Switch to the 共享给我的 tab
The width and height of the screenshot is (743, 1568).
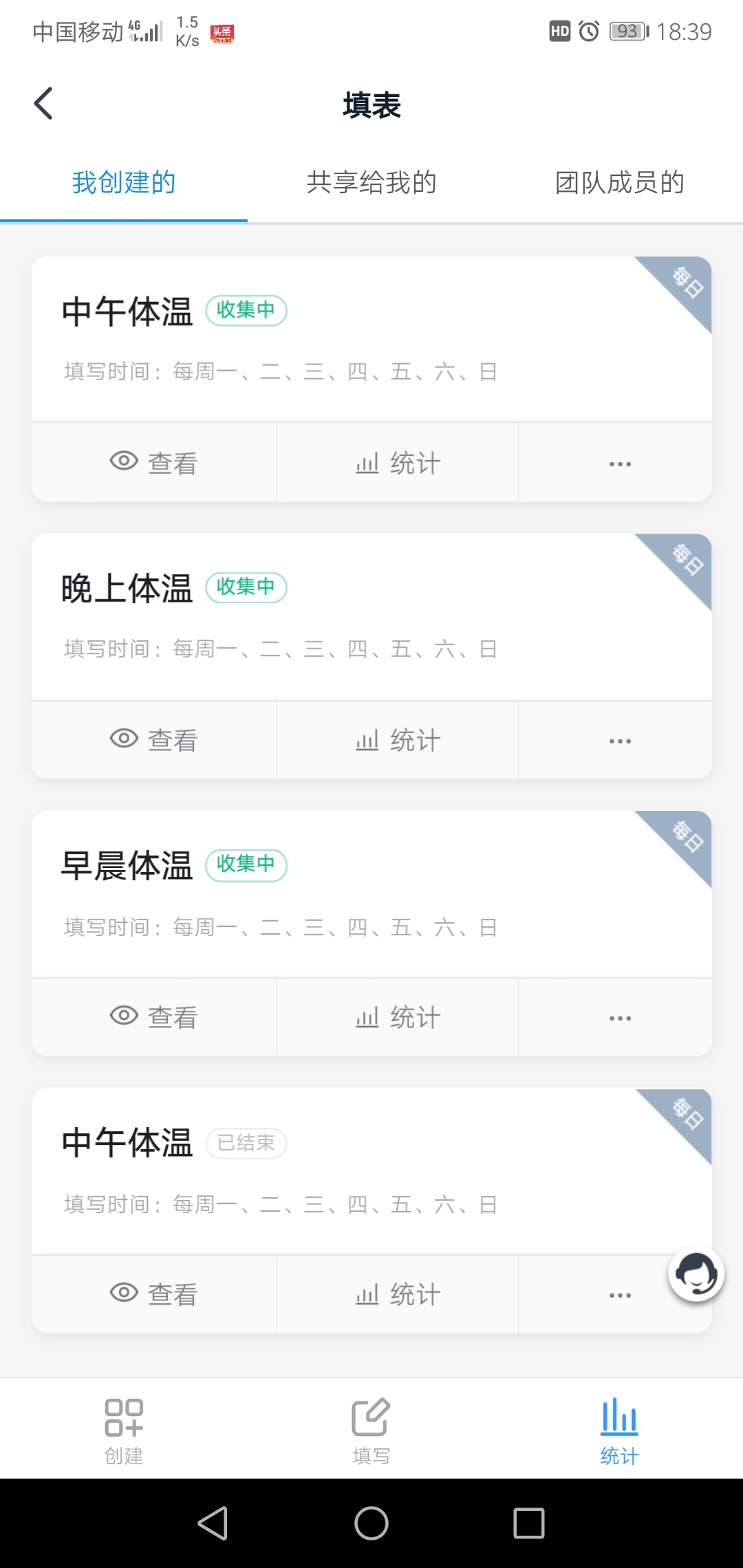[x=371, y=183]
